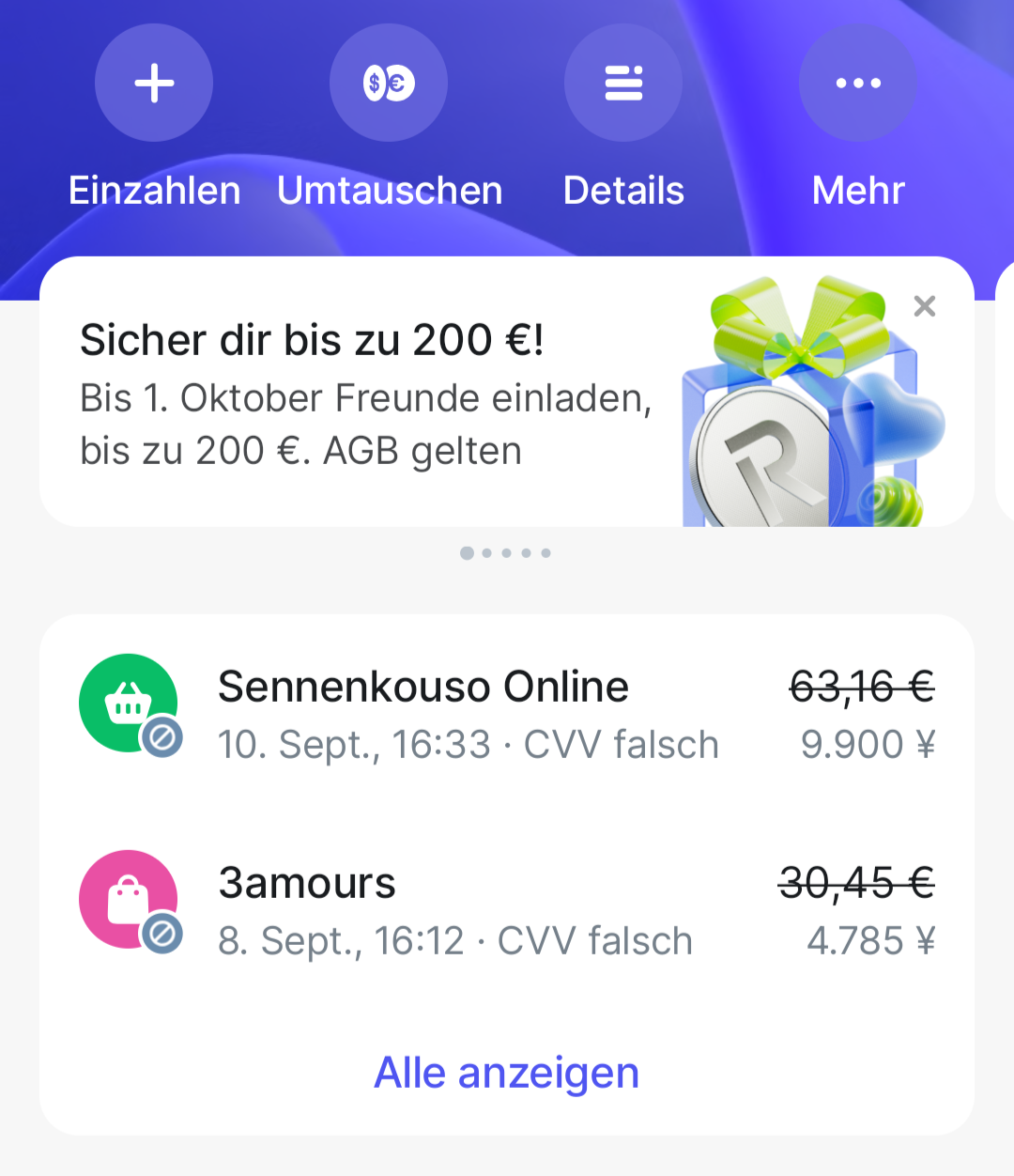Show account Details
This screenshot has width=1014, height=1176.
point(623,84)
